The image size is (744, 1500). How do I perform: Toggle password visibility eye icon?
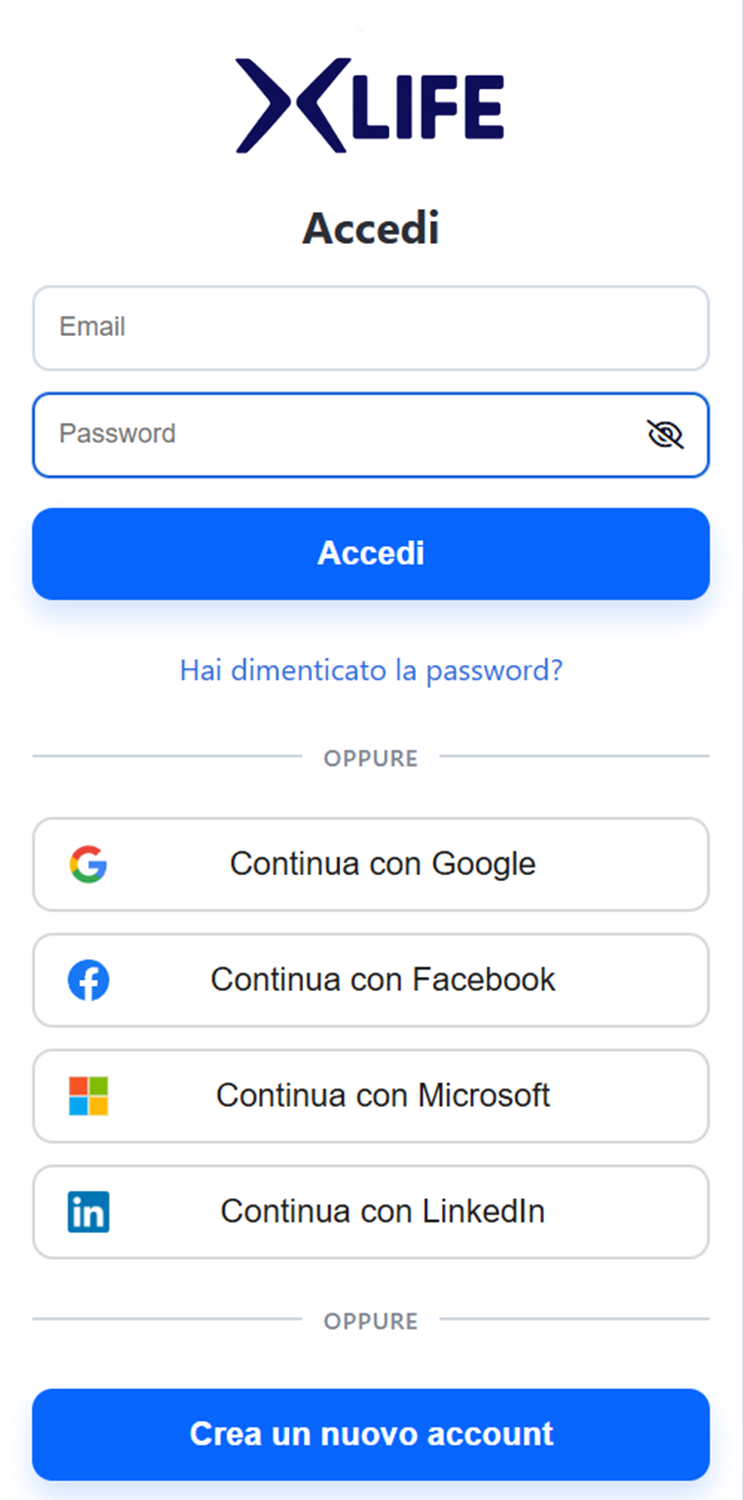tap(665, 435)
